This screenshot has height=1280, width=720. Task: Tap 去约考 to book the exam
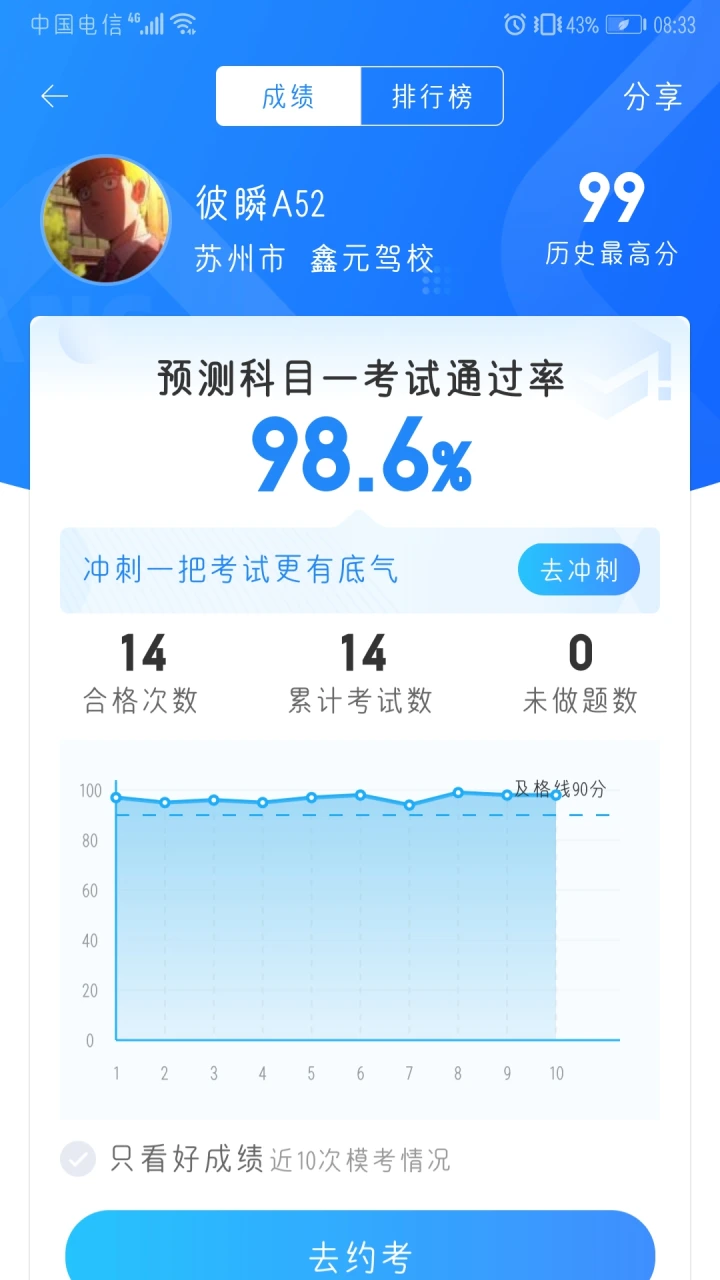click(x=360, y=1250)
